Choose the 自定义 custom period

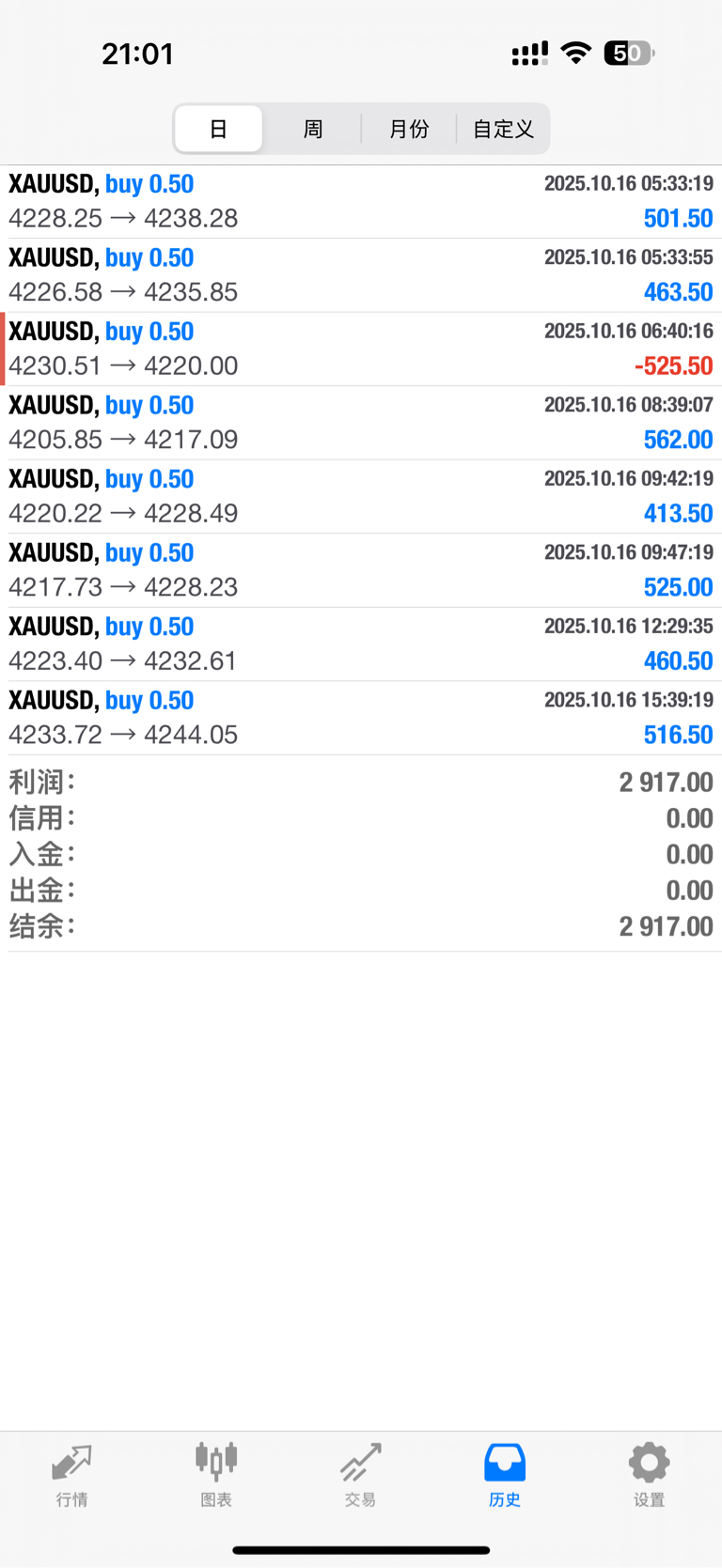(x=503, y=129)
